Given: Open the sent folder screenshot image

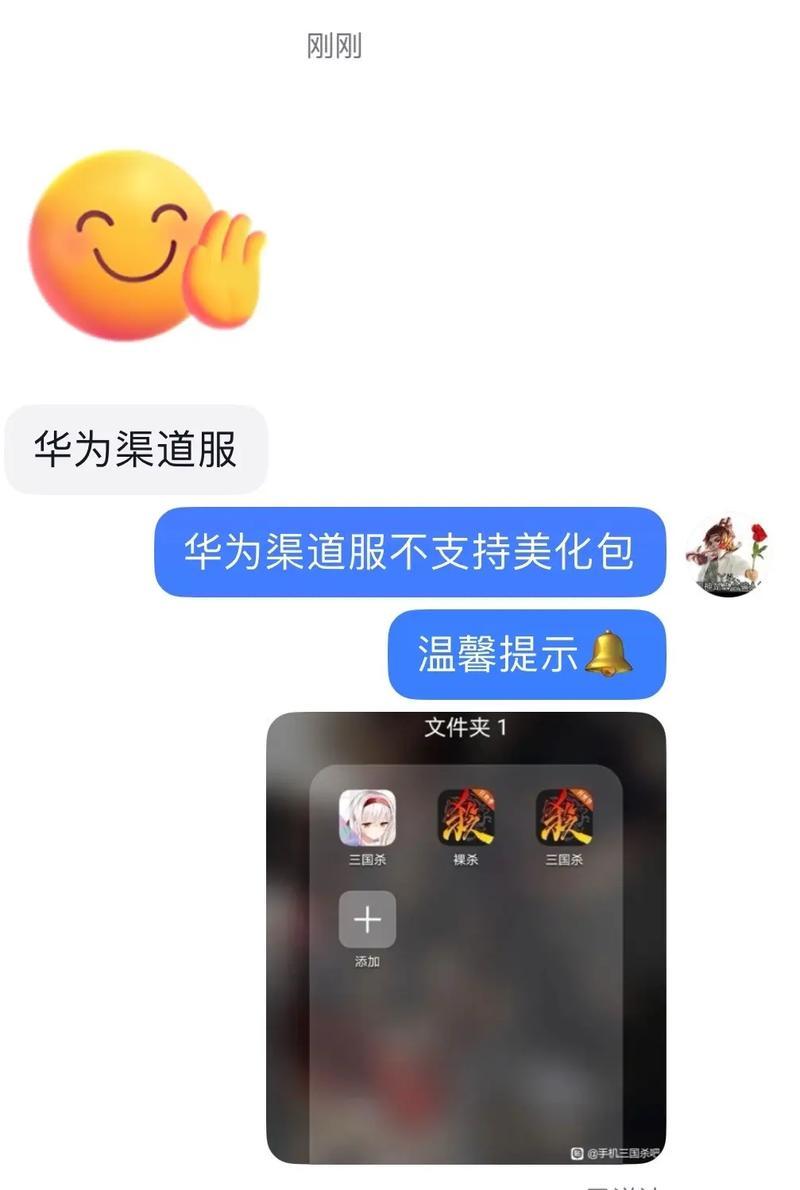Looking at the screenshot, I should (x=466, y=938).
